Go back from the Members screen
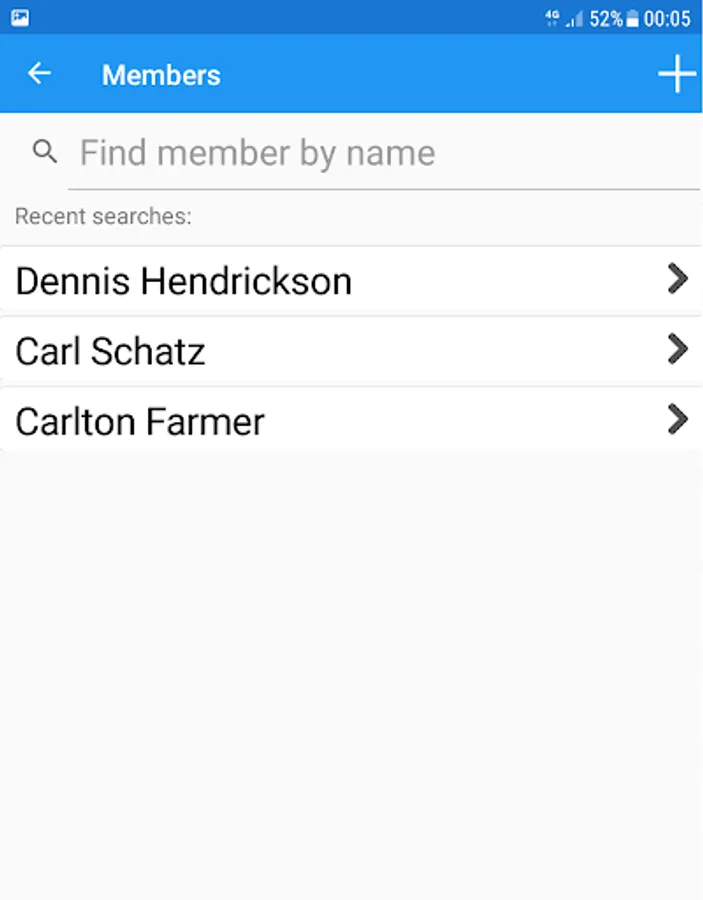Screen dimensions: 703x900 pyautogui.click(x=39, y=74)
